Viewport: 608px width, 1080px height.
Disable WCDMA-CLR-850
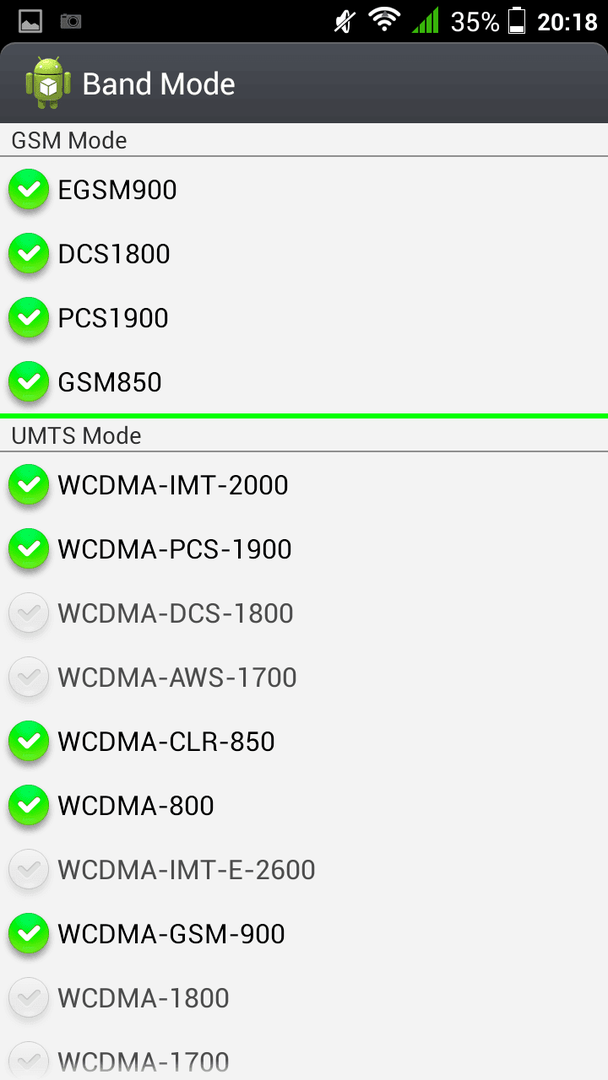(x=29, y=741)
